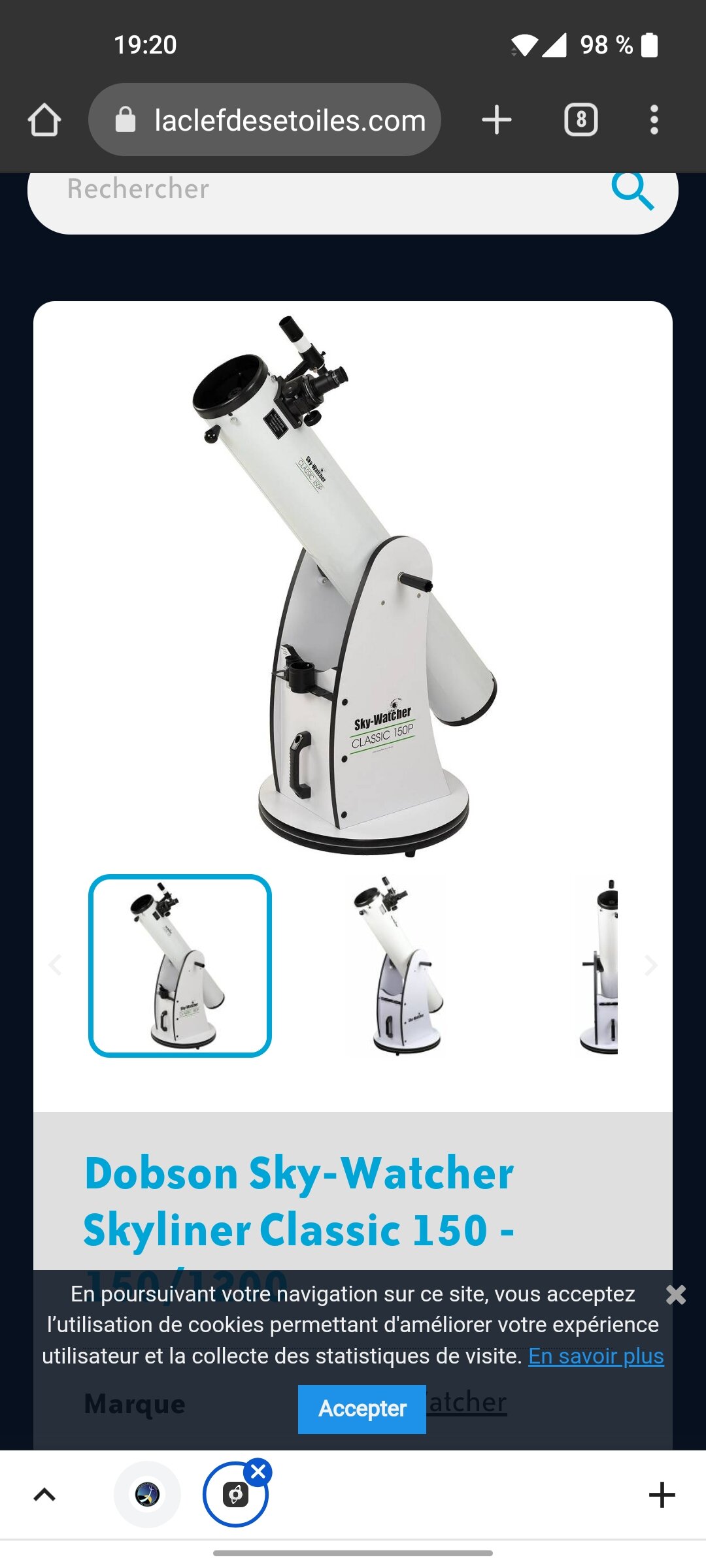Show next gallery thumbnails with right arrow
The height and width of the screenshot is (1568, 706).
650,965
